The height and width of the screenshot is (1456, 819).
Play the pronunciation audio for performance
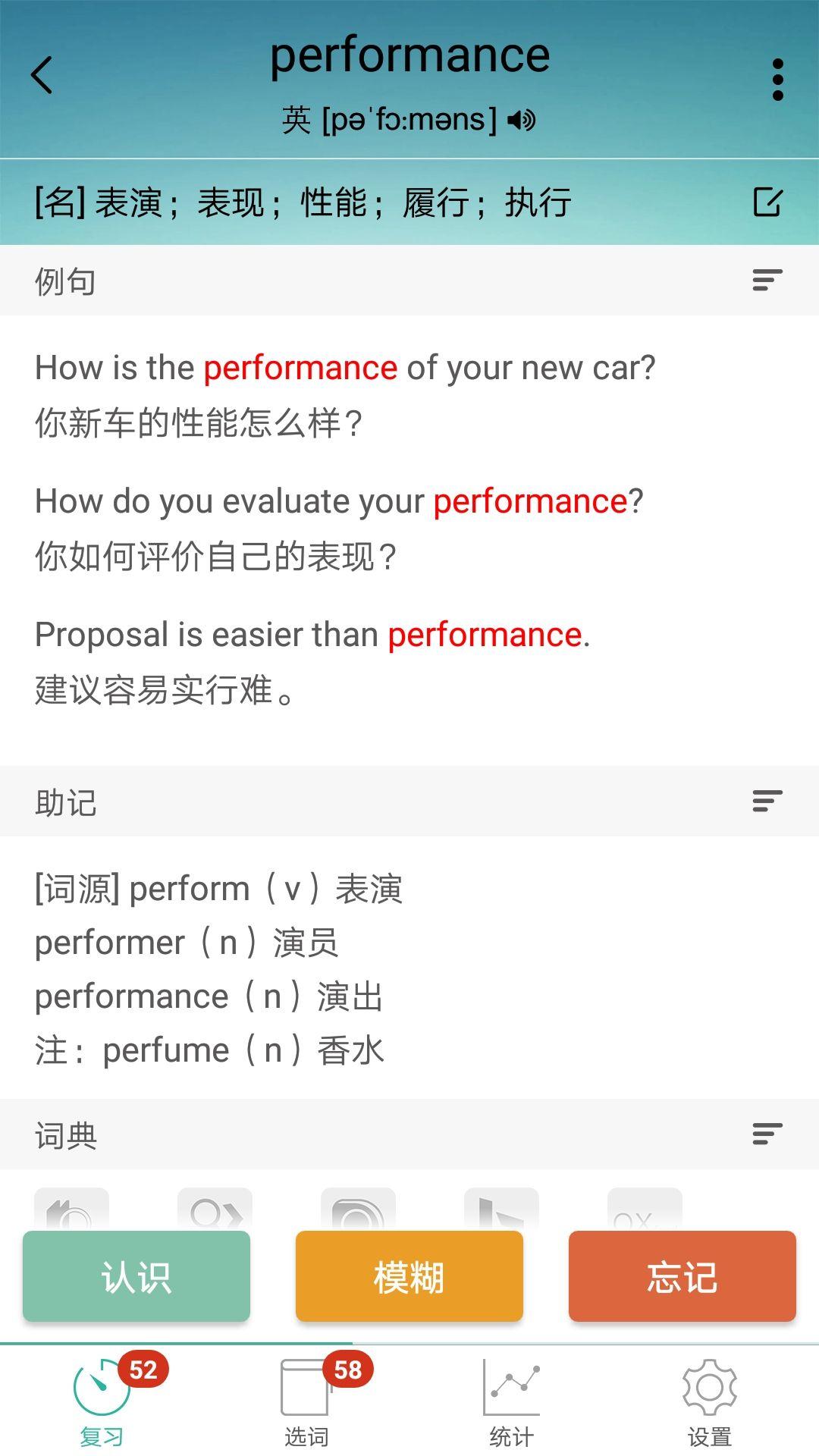click(522, 120)
